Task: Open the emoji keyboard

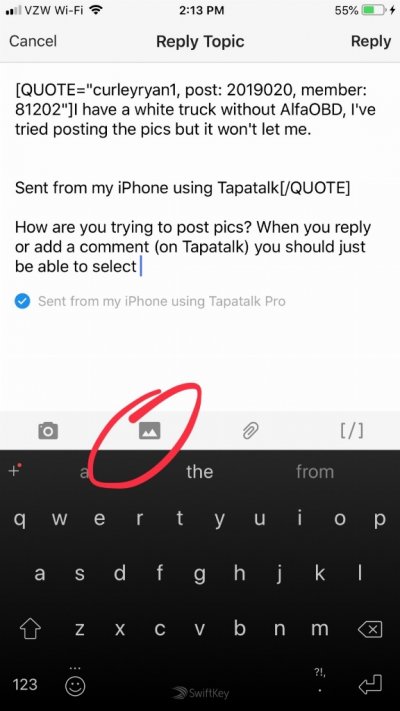Action: tap(75, 687)
